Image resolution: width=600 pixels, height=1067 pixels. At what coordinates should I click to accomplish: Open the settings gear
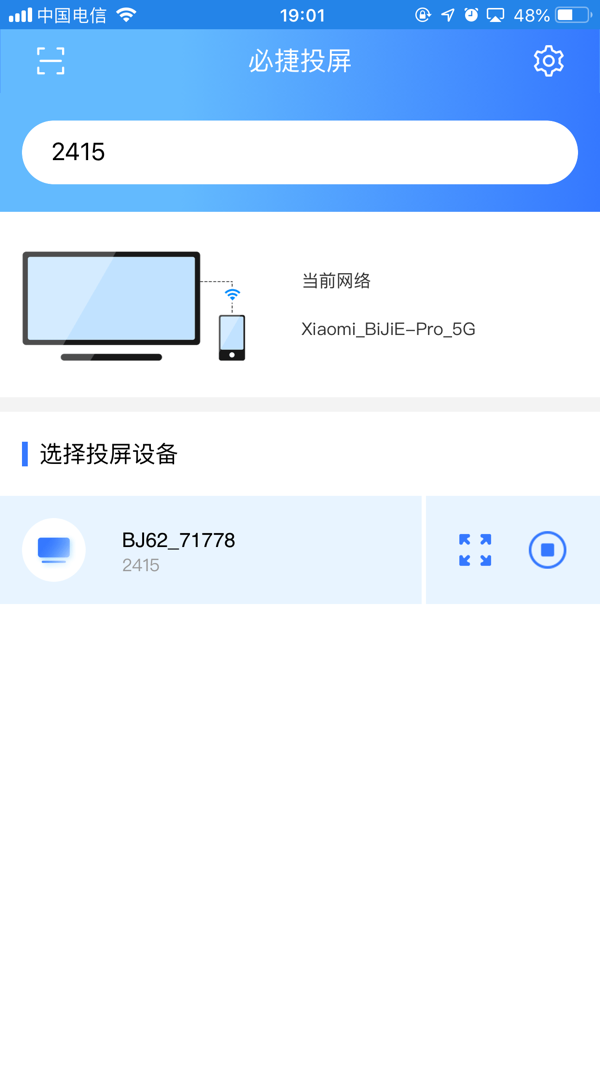(x=548, y=61)
